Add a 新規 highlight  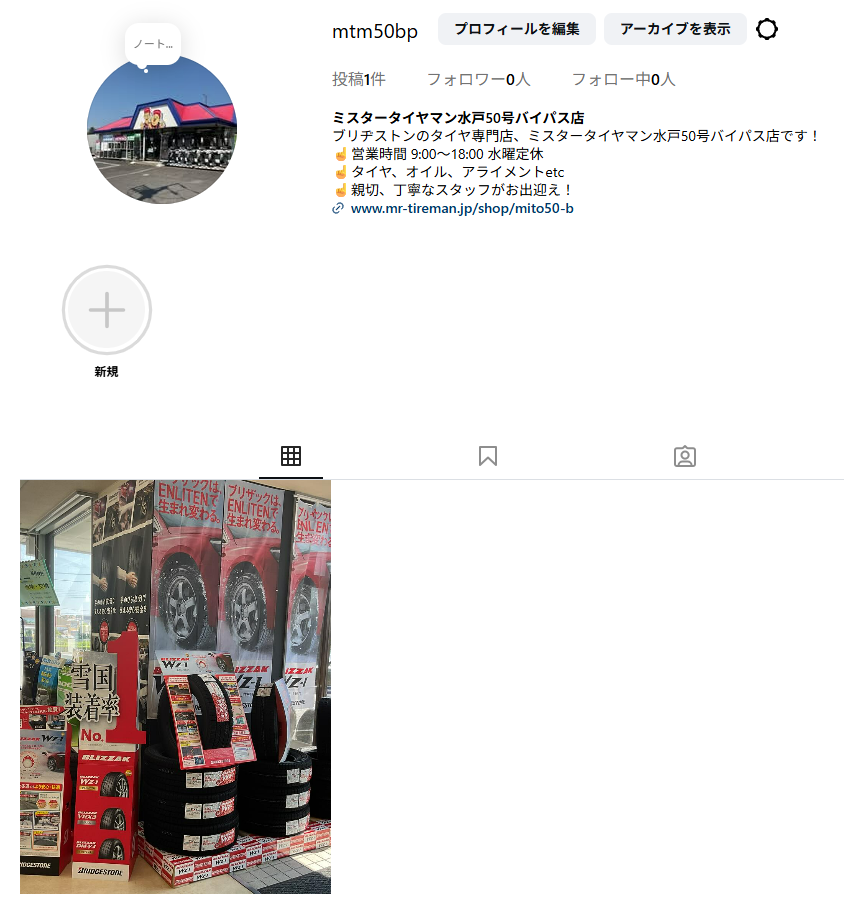coord(107,310)
